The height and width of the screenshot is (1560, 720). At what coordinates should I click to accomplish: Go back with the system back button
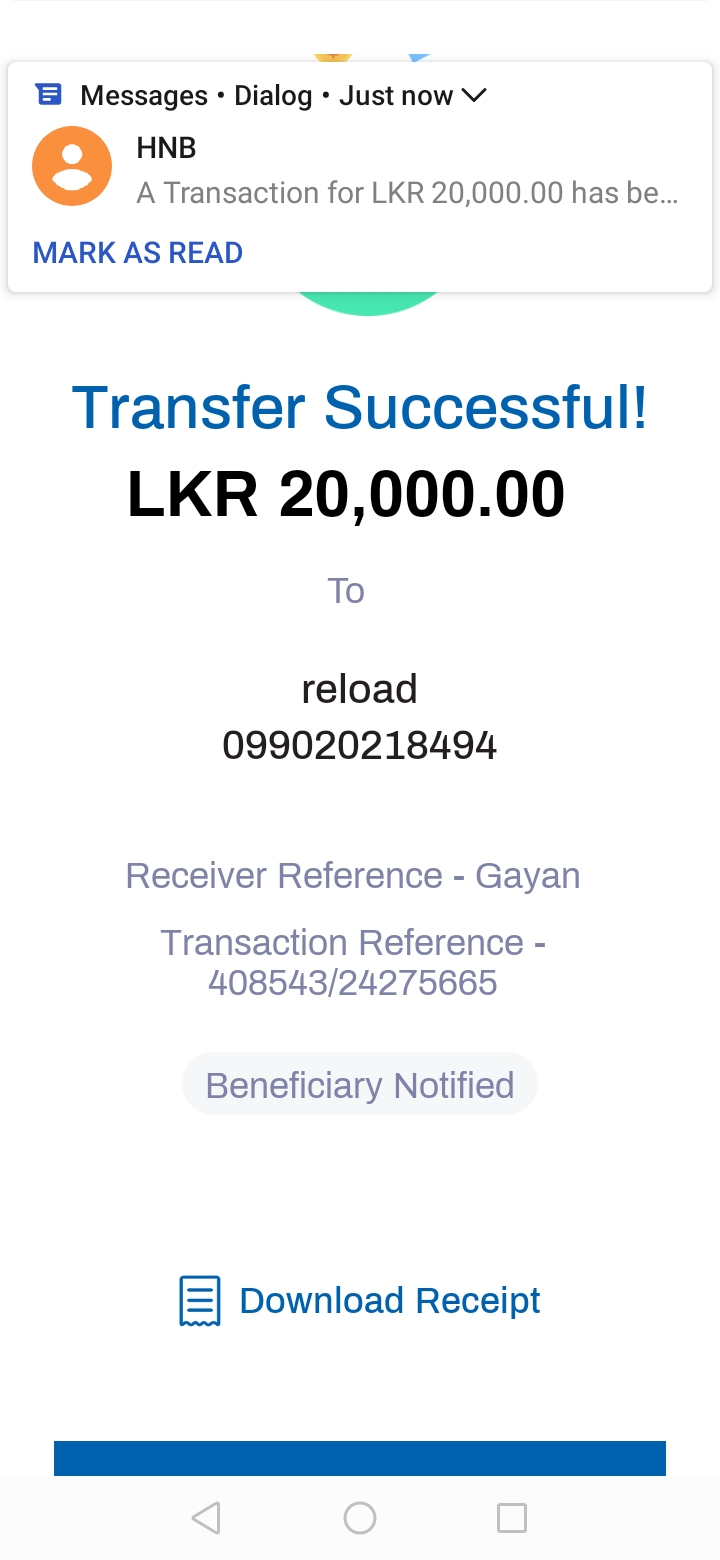pyautogui.click(x=206, y=1518)
